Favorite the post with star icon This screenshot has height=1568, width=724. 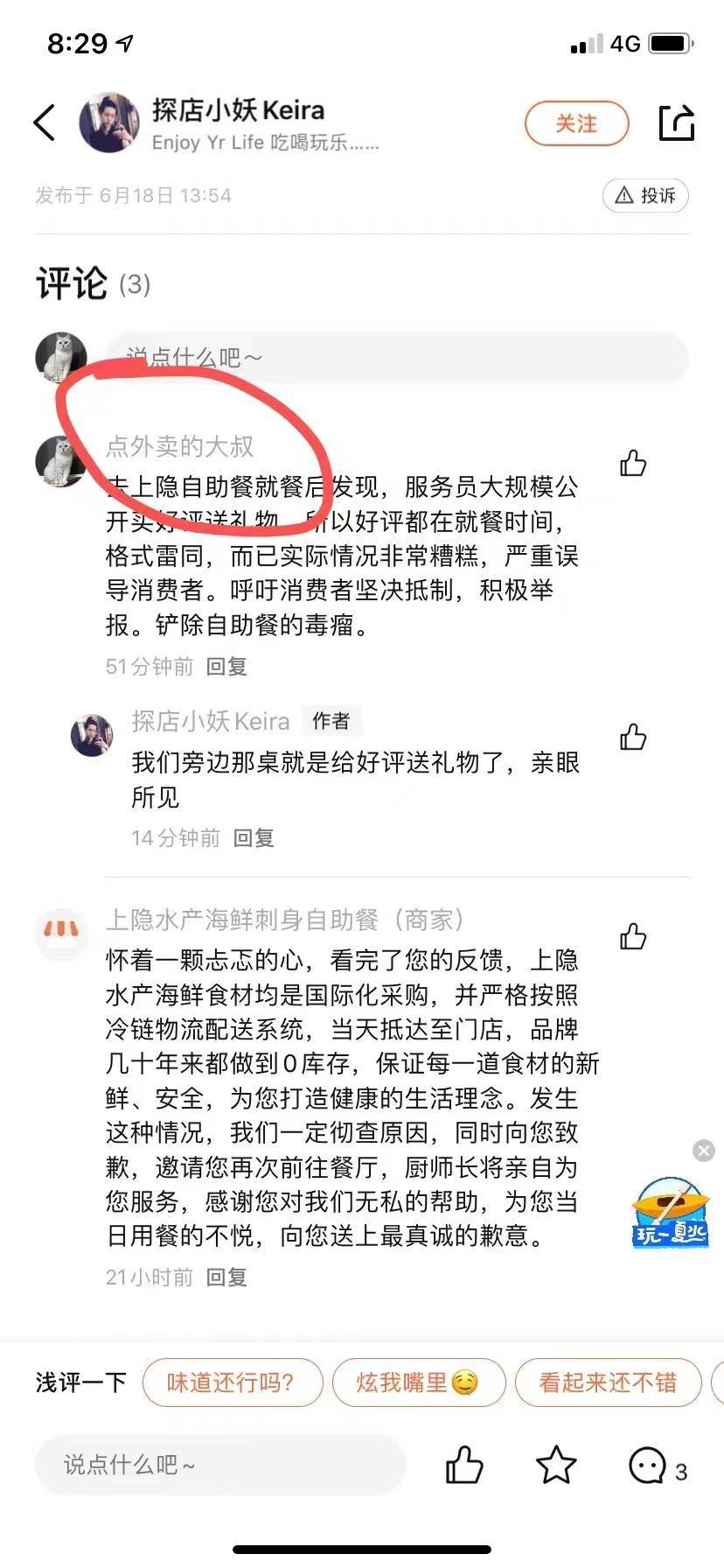tap(555, 1465)
